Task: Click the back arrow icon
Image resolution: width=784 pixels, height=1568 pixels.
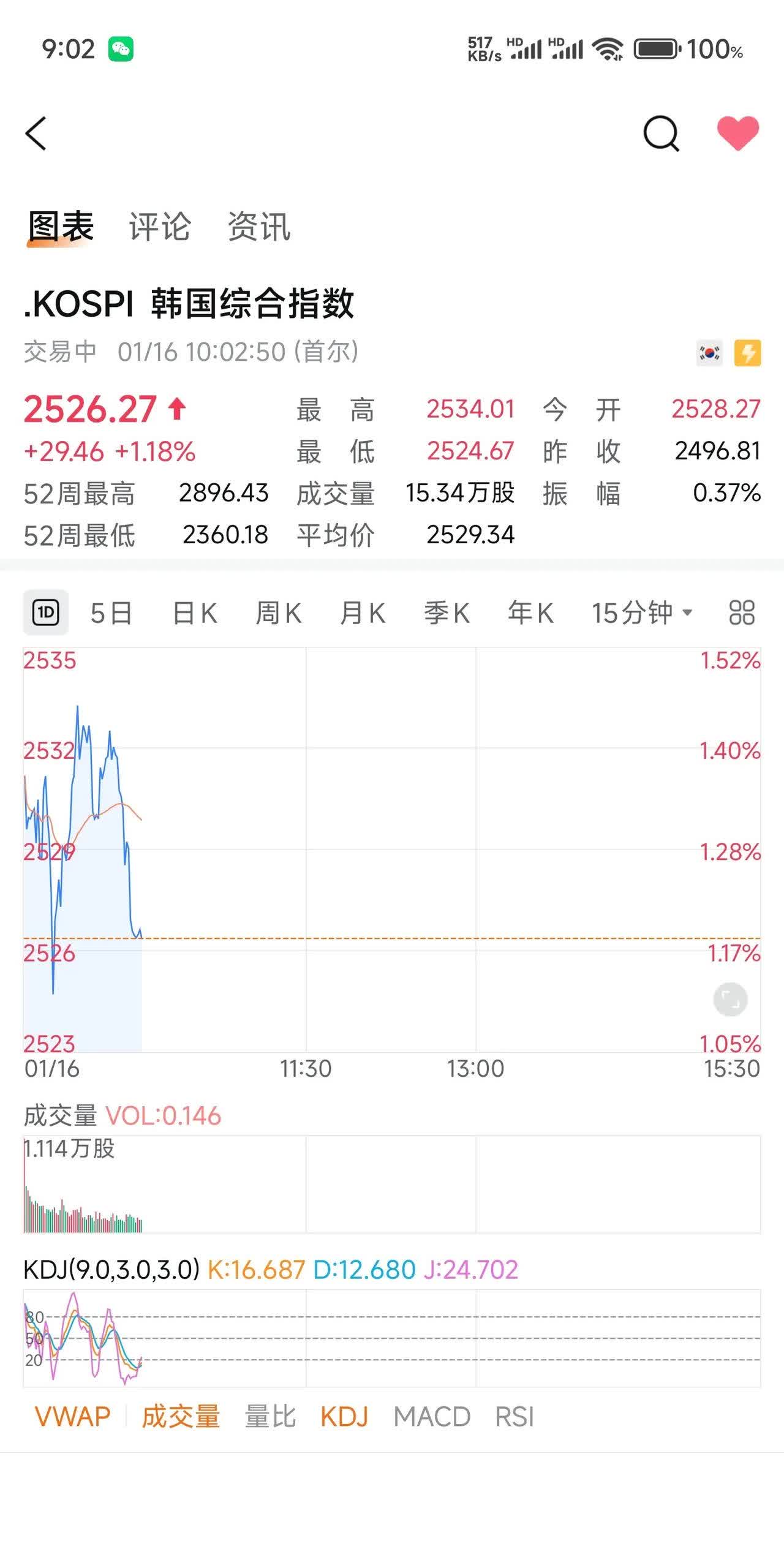Action: click(x=35, y=134)
